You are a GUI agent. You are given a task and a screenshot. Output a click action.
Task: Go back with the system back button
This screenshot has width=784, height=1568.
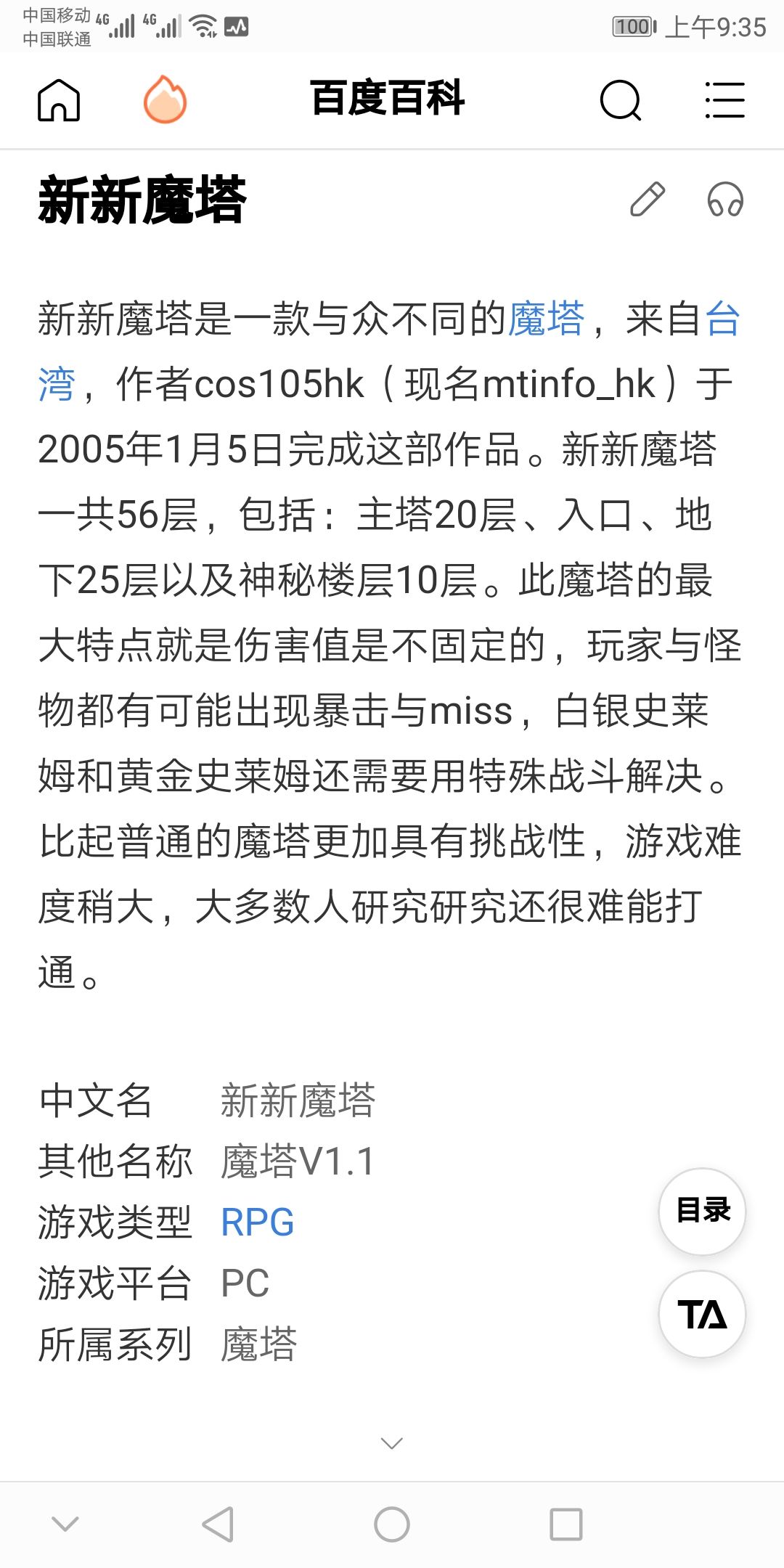(218, 1524)
